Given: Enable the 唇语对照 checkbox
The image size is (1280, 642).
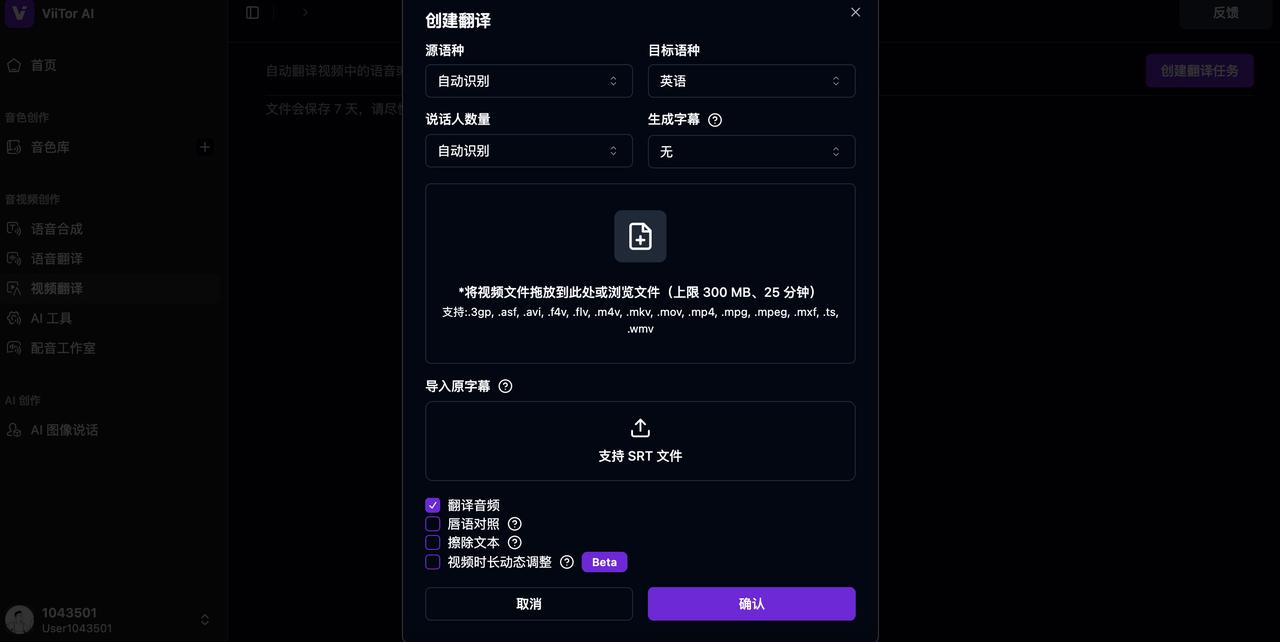Looking at the screenshot, I should pos(433,524).
